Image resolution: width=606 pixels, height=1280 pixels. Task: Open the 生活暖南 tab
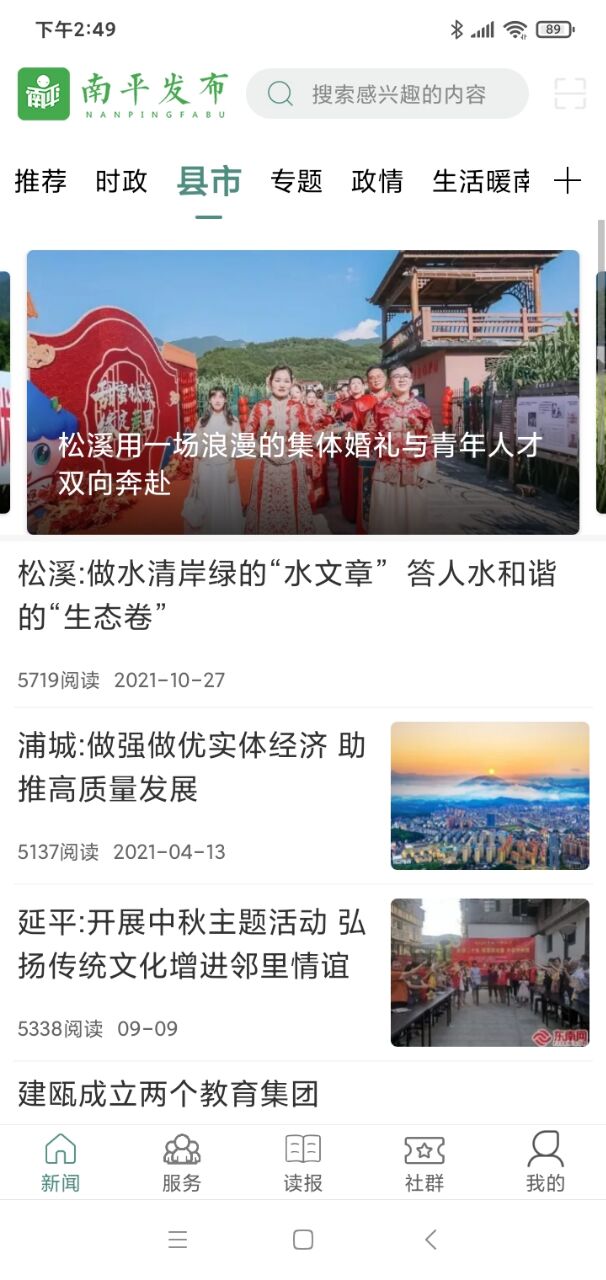480,181
